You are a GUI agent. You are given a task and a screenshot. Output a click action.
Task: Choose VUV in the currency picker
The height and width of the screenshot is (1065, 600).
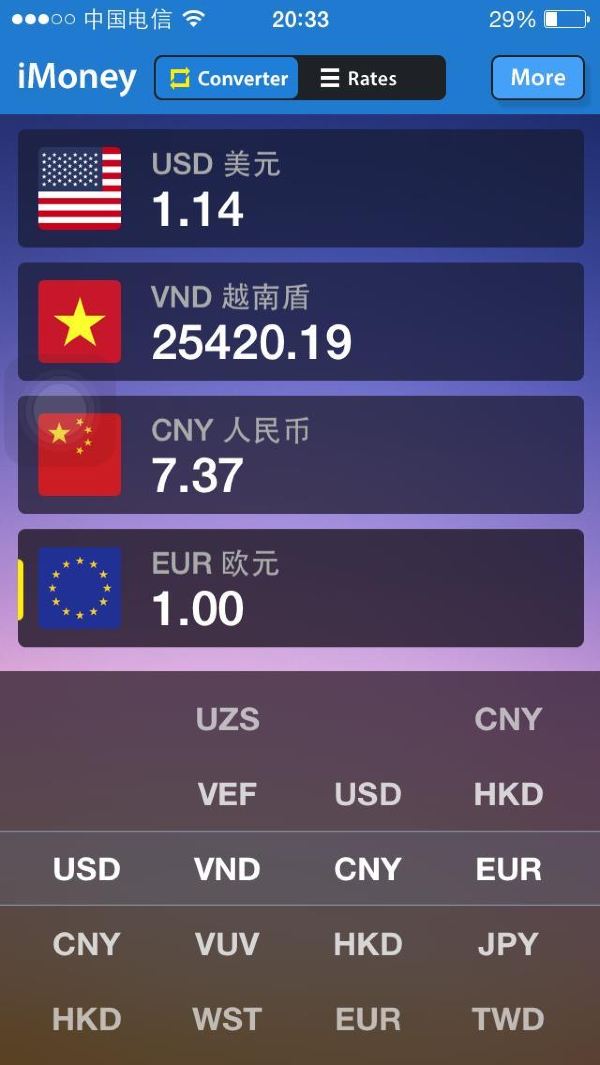tap(228, 944)
